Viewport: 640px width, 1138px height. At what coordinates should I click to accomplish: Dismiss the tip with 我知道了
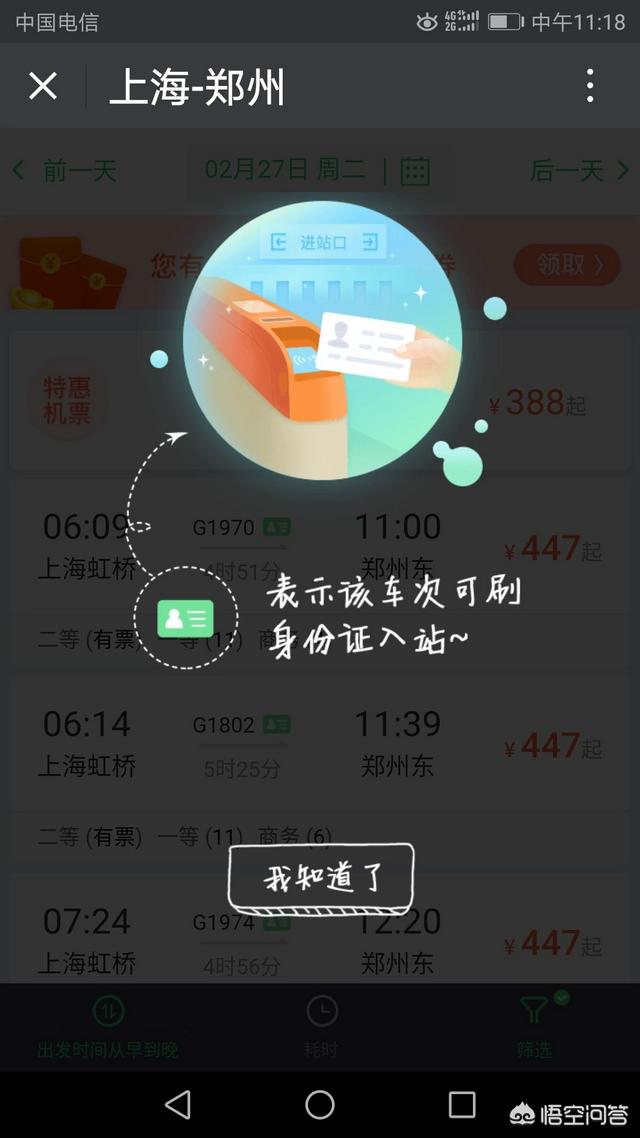pyautogui.click(x=321, y=878)
